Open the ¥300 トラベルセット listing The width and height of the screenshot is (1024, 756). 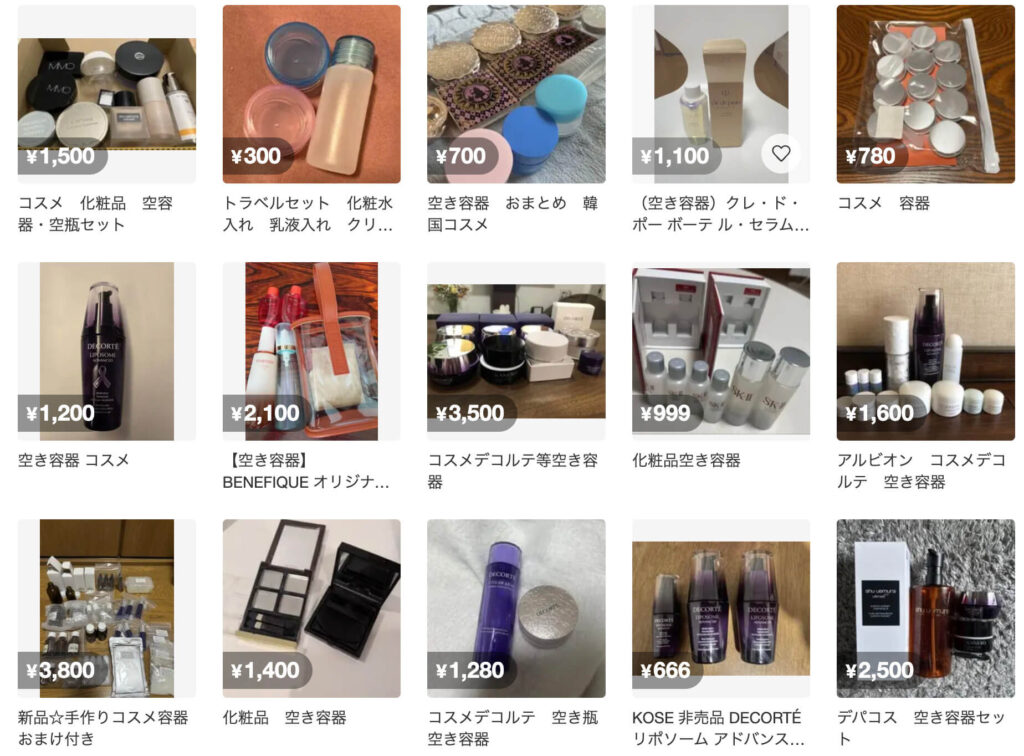pos(311,94)
